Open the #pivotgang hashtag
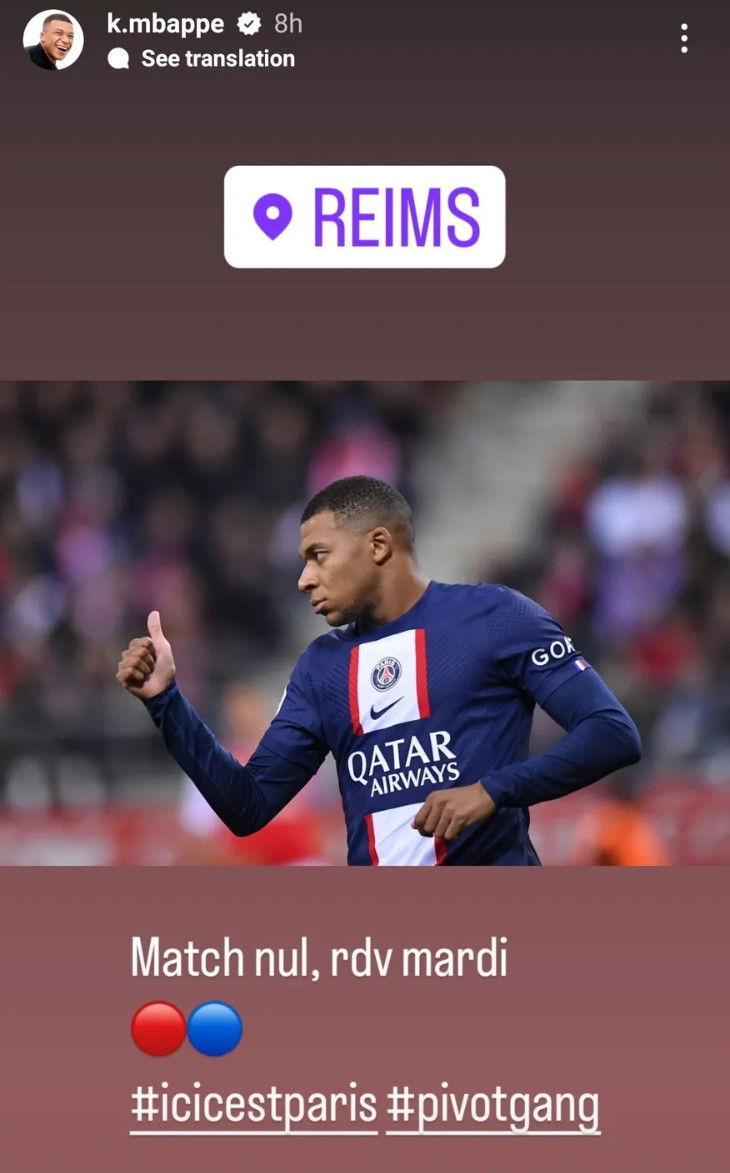This screenshot has height=1173, width=730. pos(494,1108)
